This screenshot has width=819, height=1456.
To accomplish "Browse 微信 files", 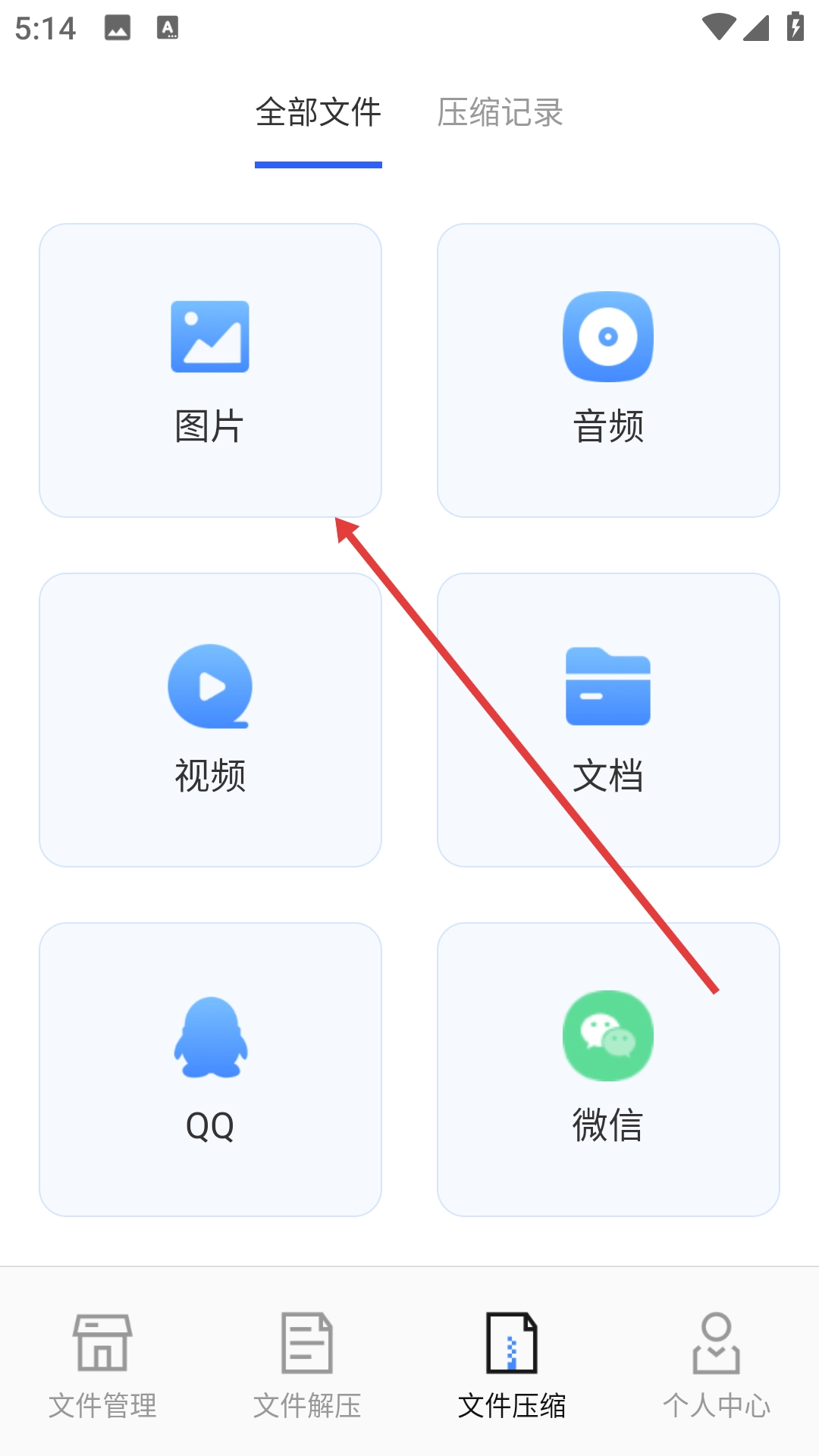I will (x=608, y=1069).
